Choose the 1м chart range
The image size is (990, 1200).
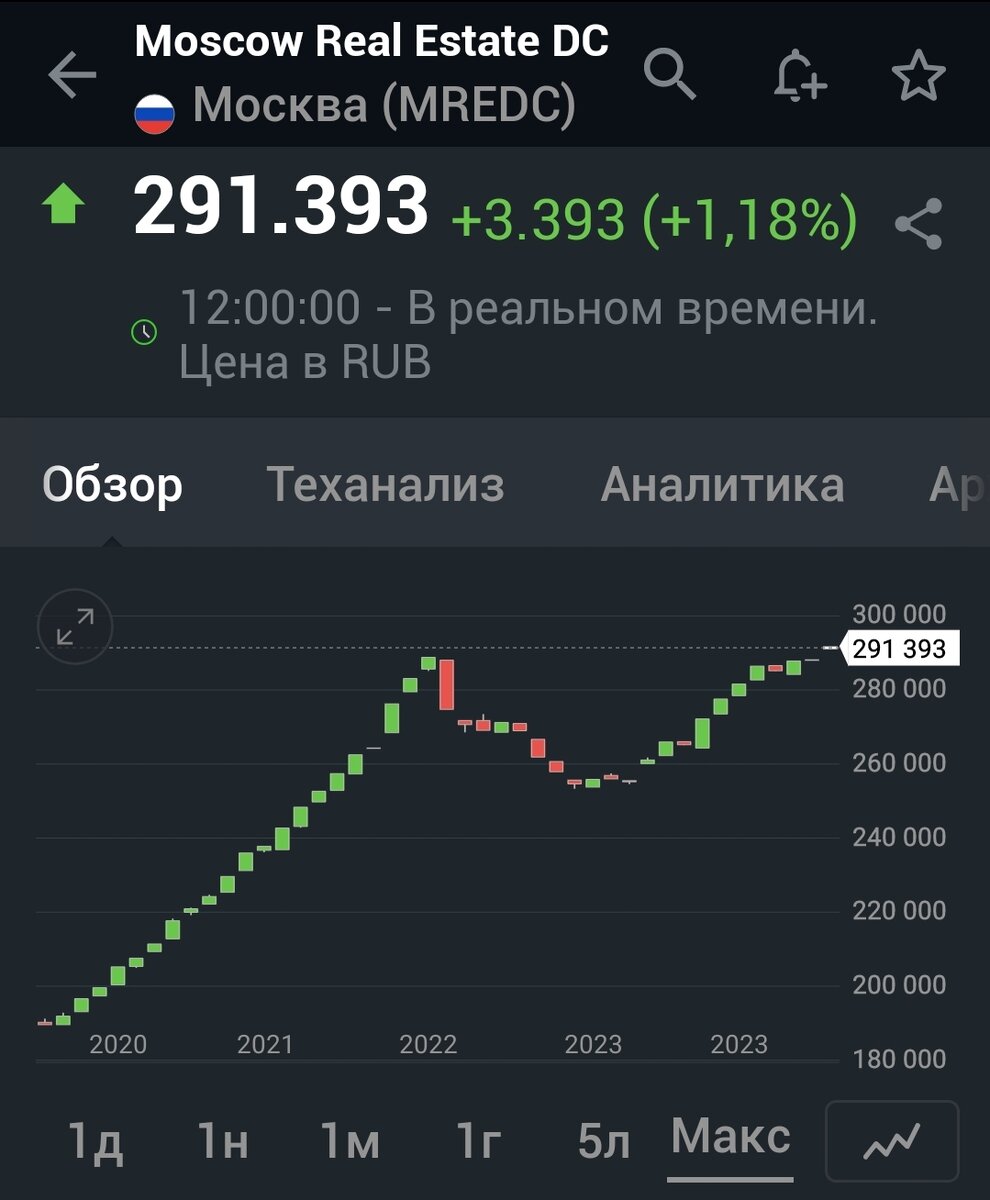(350, 1140)
